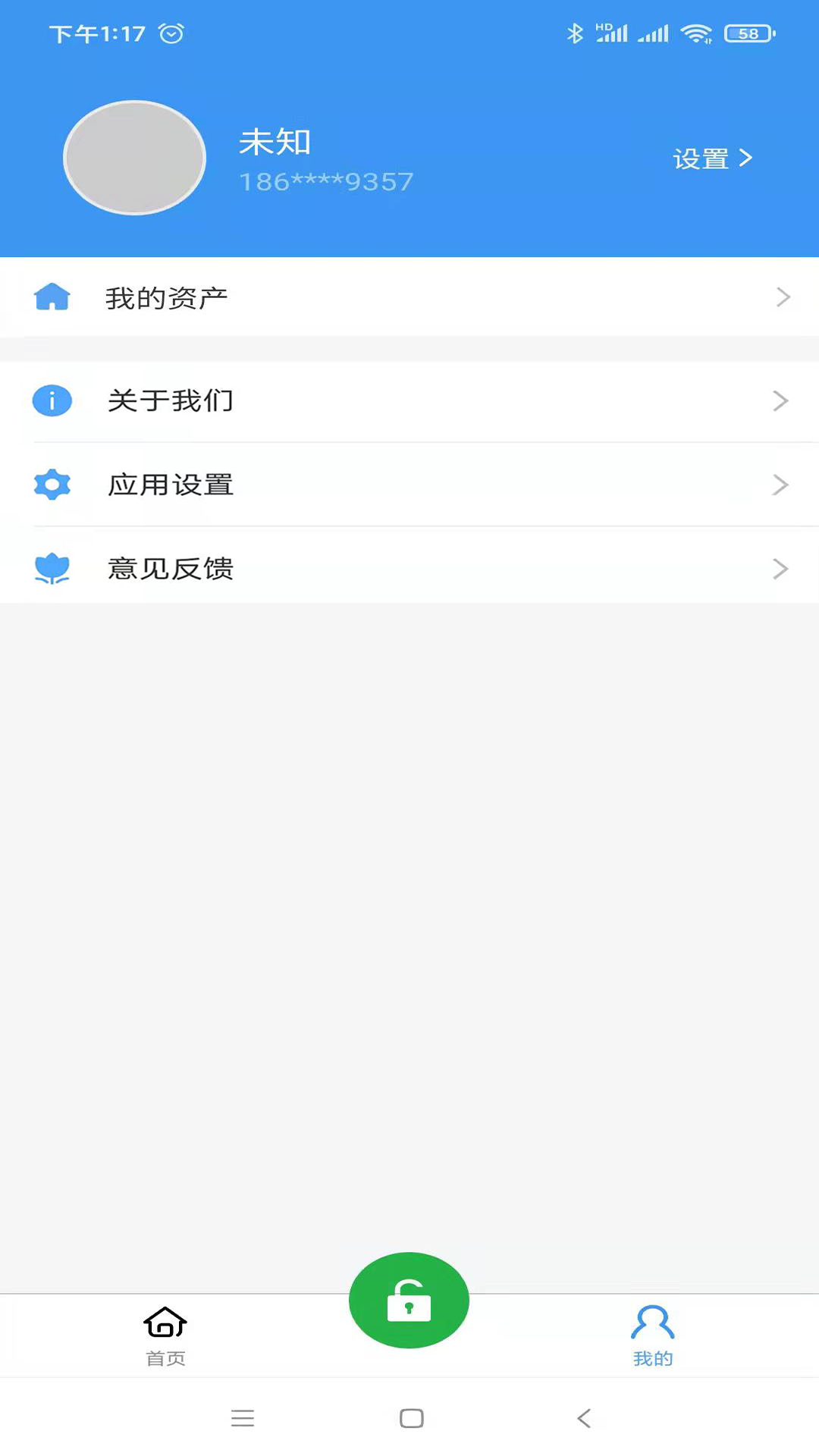Open 关于我们 page
Viewport: 819px width, 1456px height.
(409, 400)
